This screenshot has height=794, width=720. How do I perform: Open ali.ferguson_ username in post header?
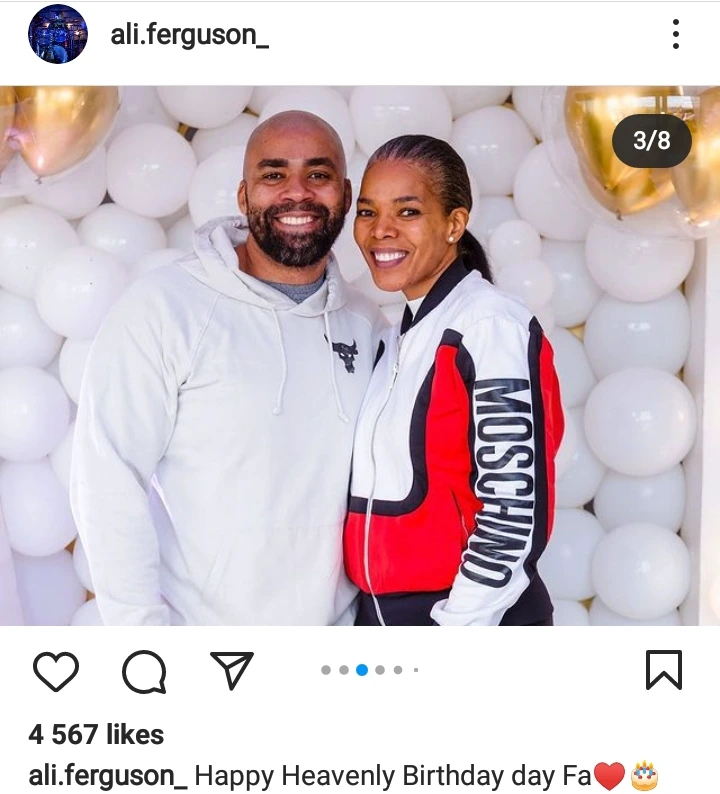(x=189, y=36)
